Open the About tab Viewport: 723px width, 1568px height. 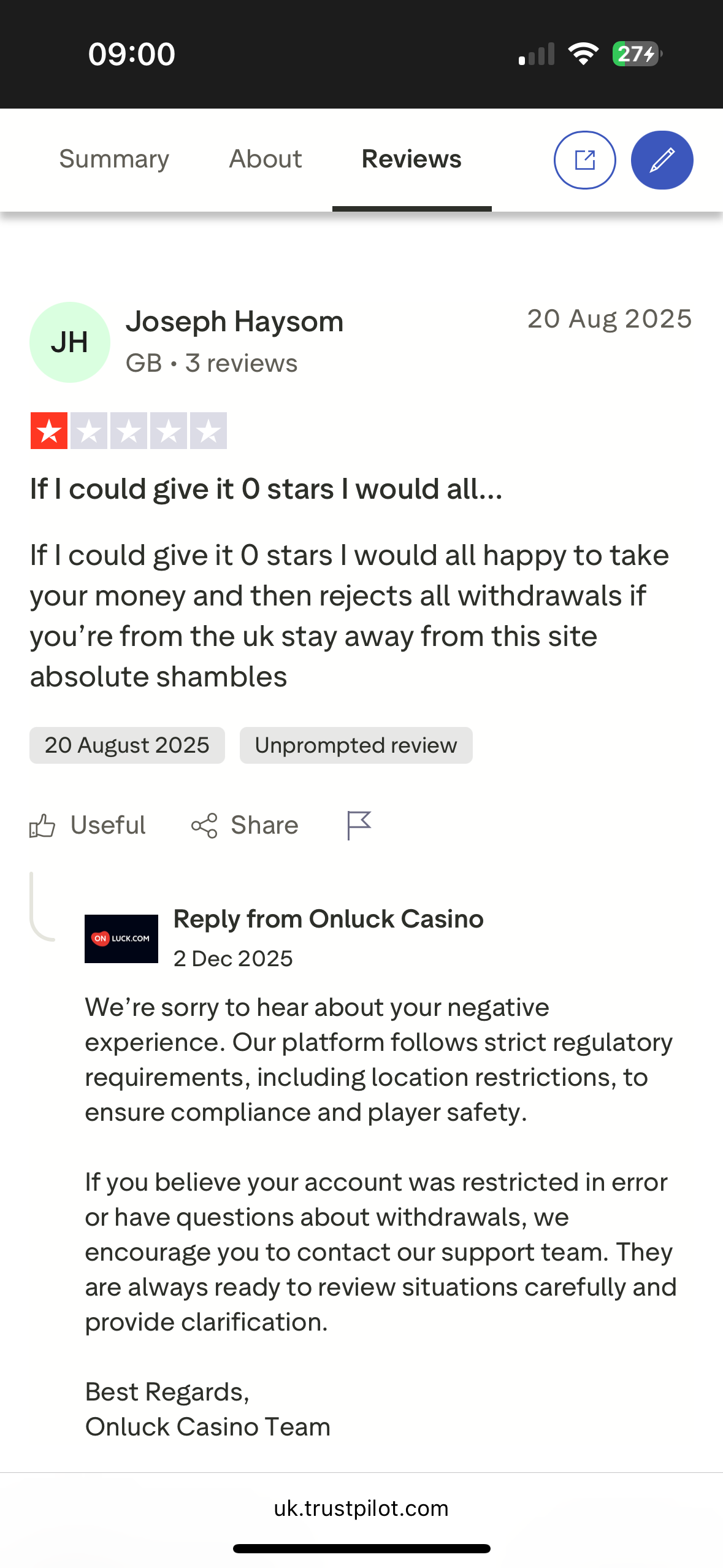pyautogui.click(x=266, y=159)
